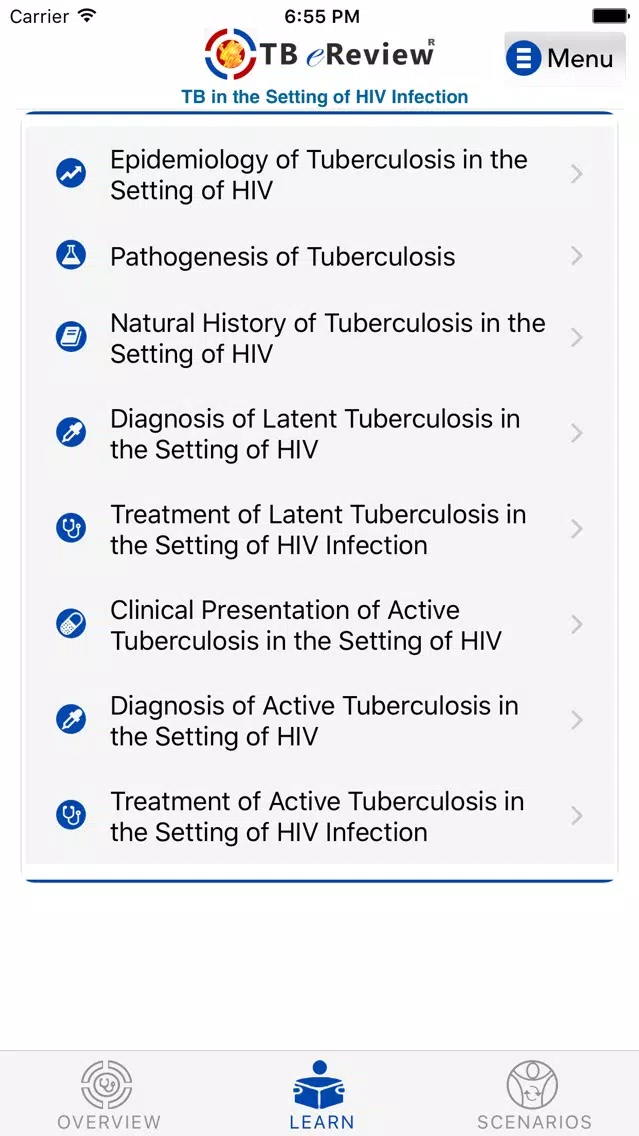Open Pathogenesis of Tuberculosis

(320, 256)
